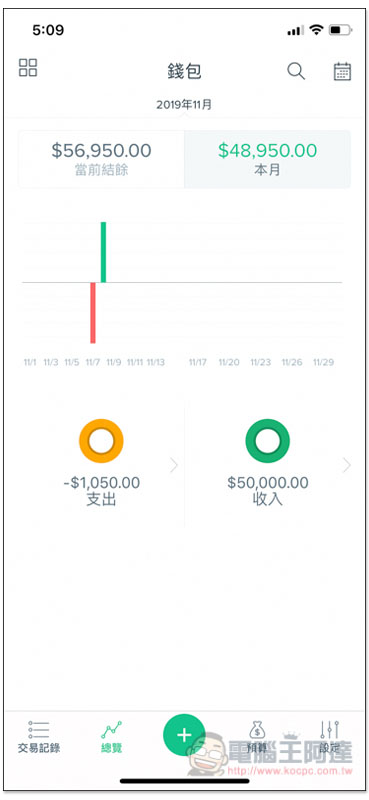Select the 本月 monthly total segment
The width and height of the screenshot is (369, 800).
pyautogui.click(x=267, y=159)
